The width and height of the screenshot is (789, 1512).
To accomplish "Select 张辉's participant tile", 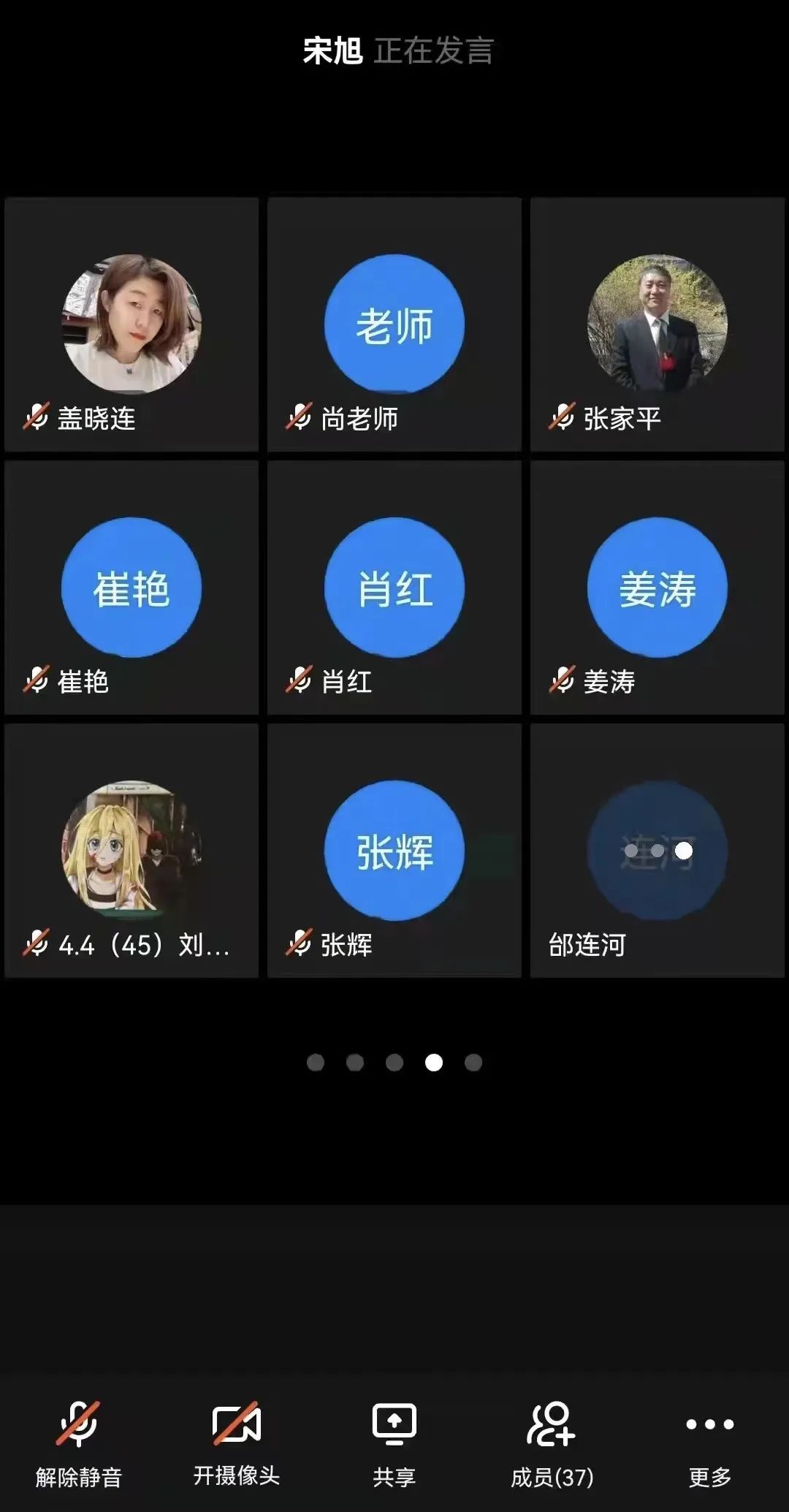I will [x=394, y=851].
